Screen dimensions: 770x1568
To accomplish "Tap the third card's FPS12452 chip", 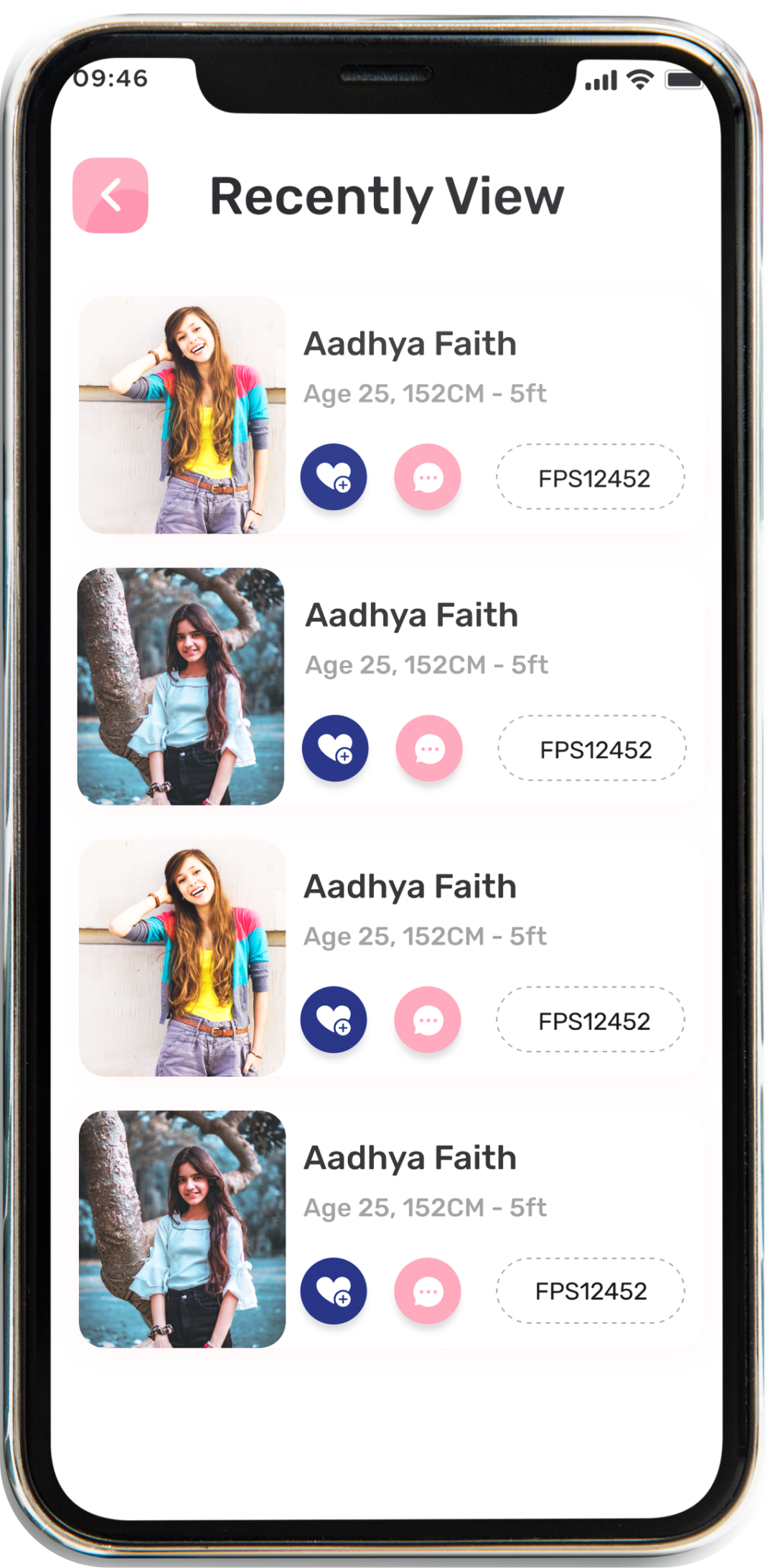I will [x=591, y=1020].
